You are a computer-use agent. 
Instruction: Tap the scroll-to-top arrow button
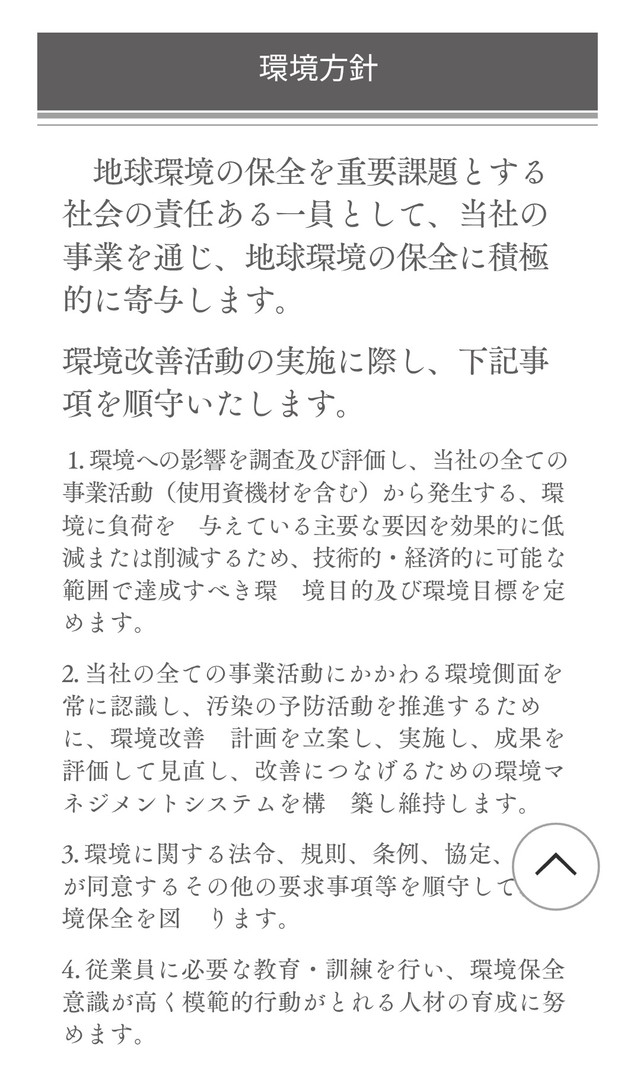click(x=556, y=866)
